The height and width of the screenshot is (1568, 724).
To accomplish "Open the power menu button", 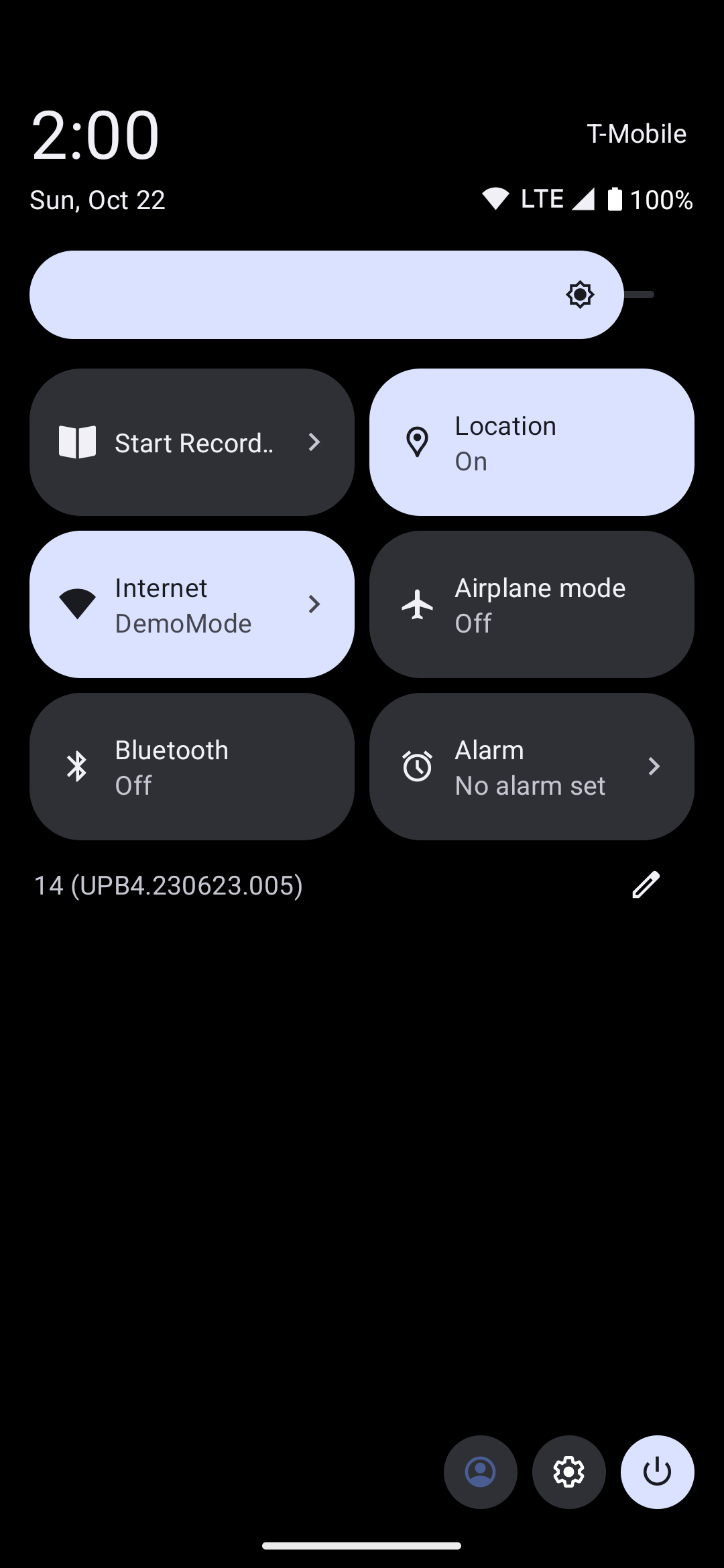I will 658,1472.
